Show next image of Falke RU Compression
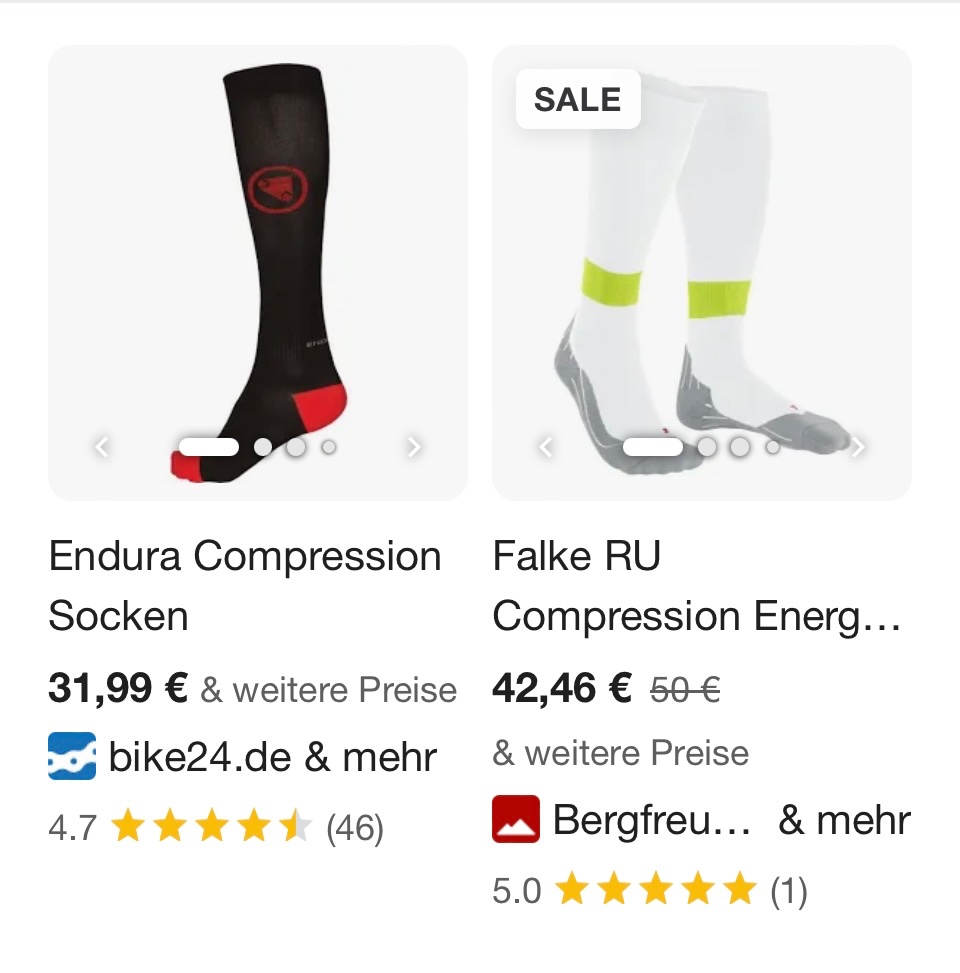The width and height of the screenshot is (960, 973). coord(858,448)
